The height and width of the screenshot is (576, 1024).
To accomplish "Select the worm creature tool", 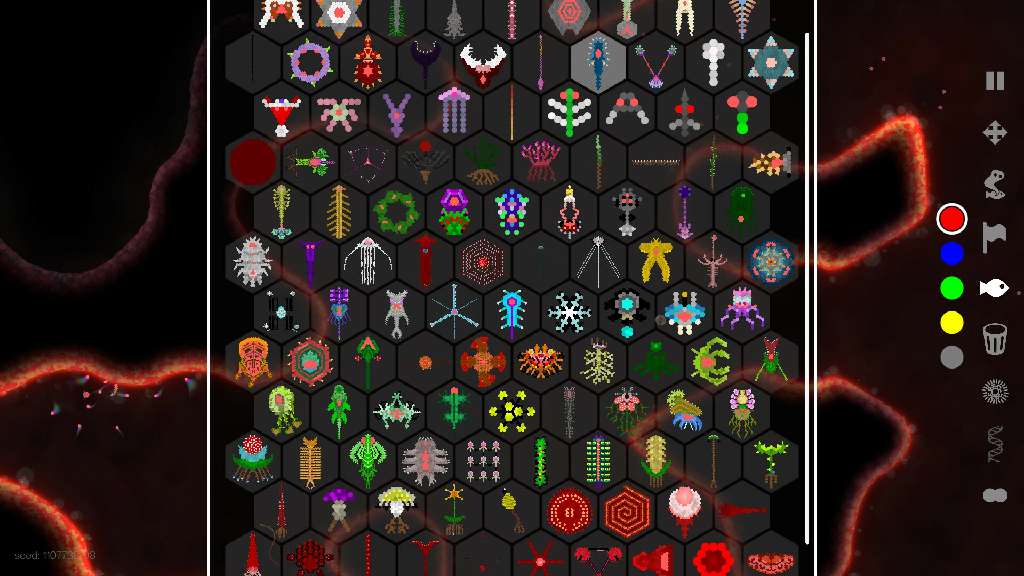I will point(995,184).
